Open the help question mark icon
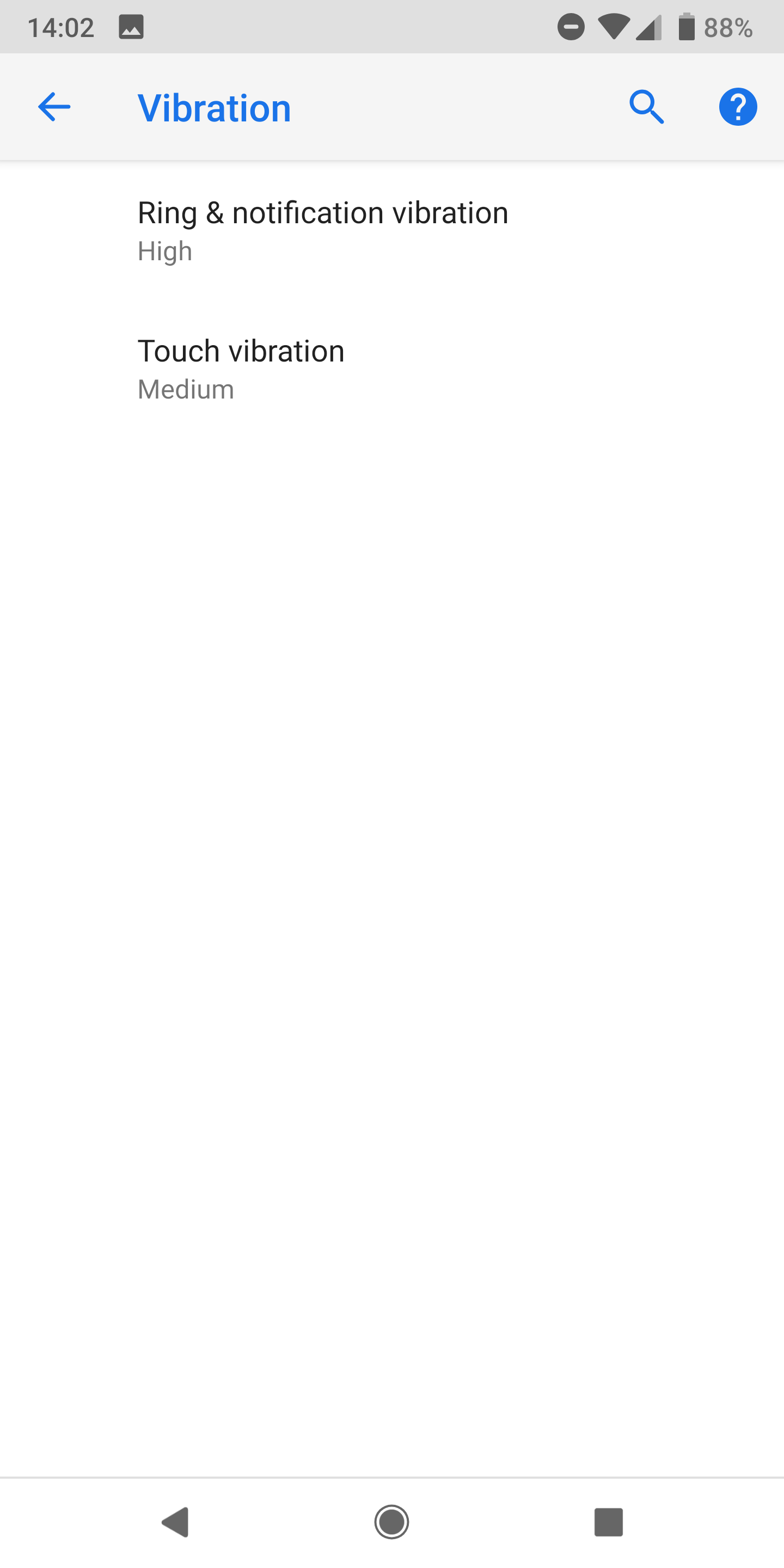This screenshot has height=1568, width=784. point(738,107)
